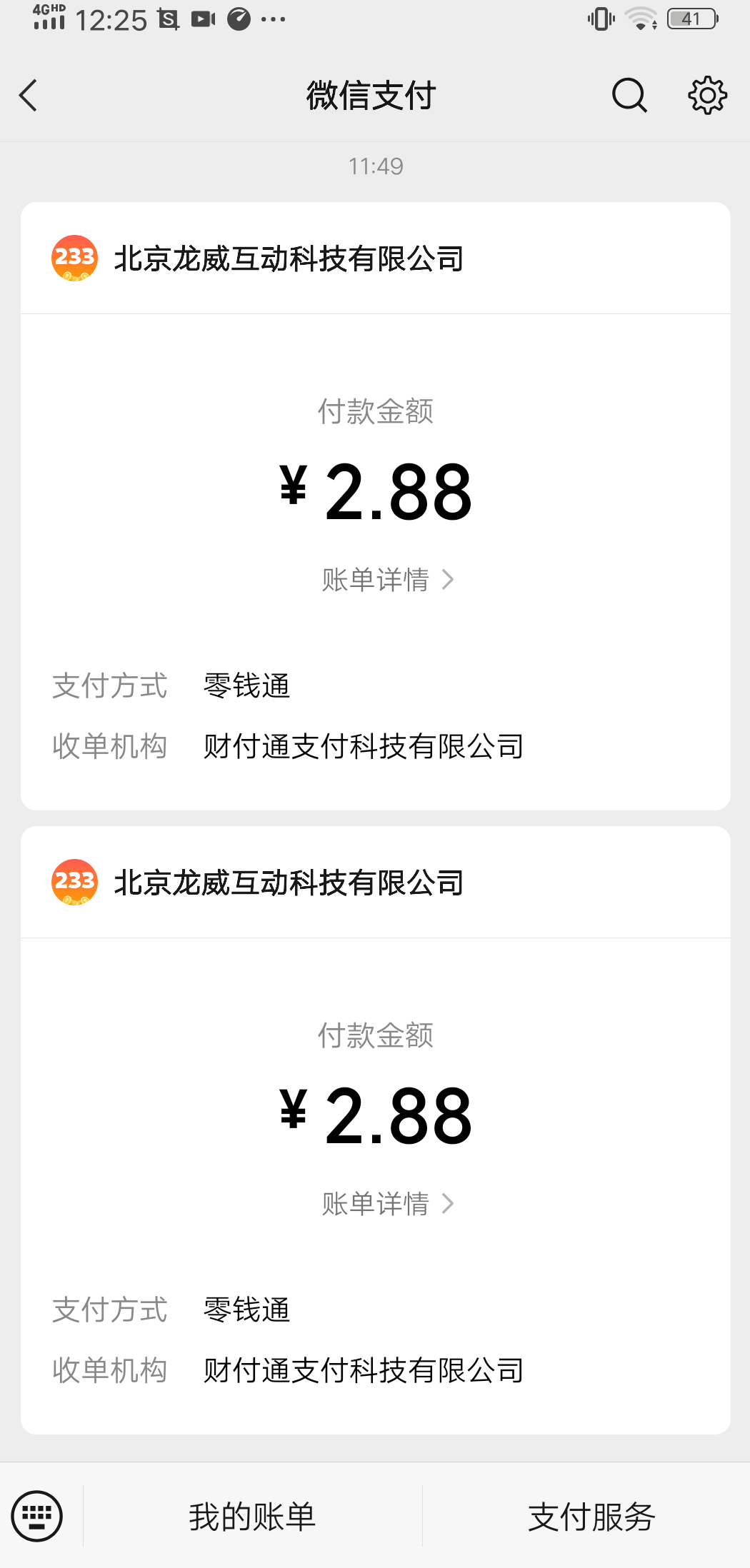Open the 支付服务 menu
The image size is (750, 1568).
click(591, 1516)
